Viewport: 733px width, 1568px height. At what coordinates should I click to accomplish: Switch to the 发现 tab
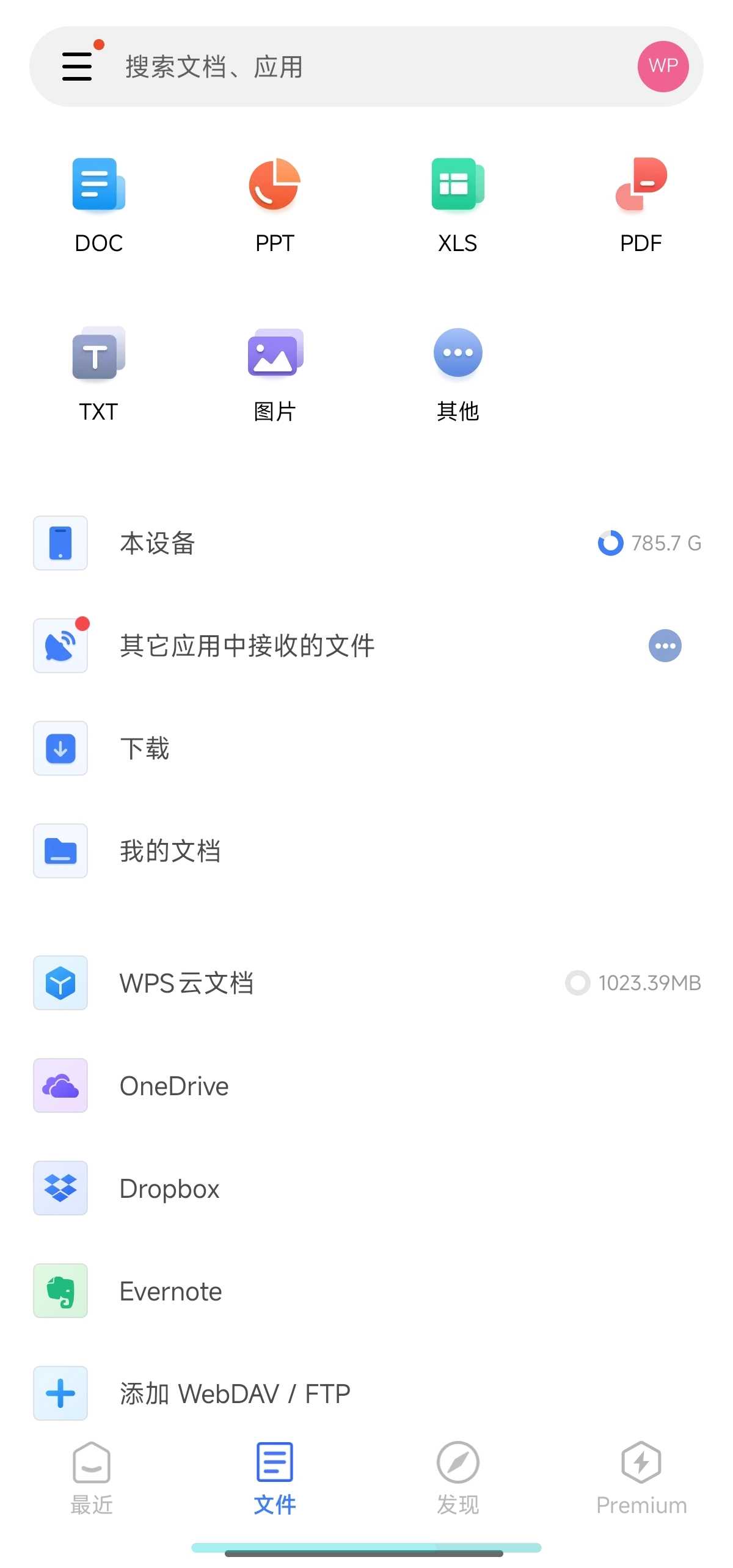tap(458, 1478)
